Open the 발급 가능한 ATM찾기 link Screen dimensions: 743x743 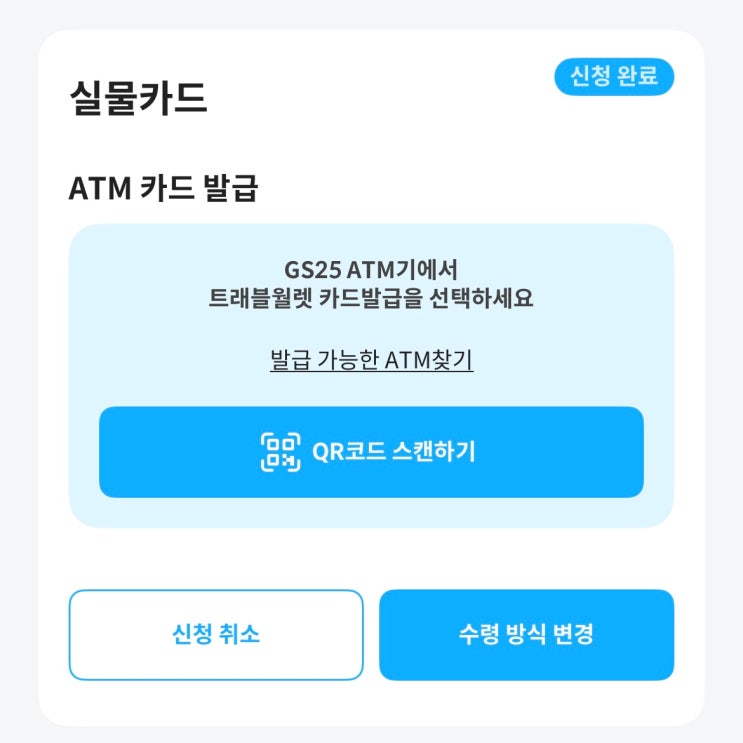(372, 360)
